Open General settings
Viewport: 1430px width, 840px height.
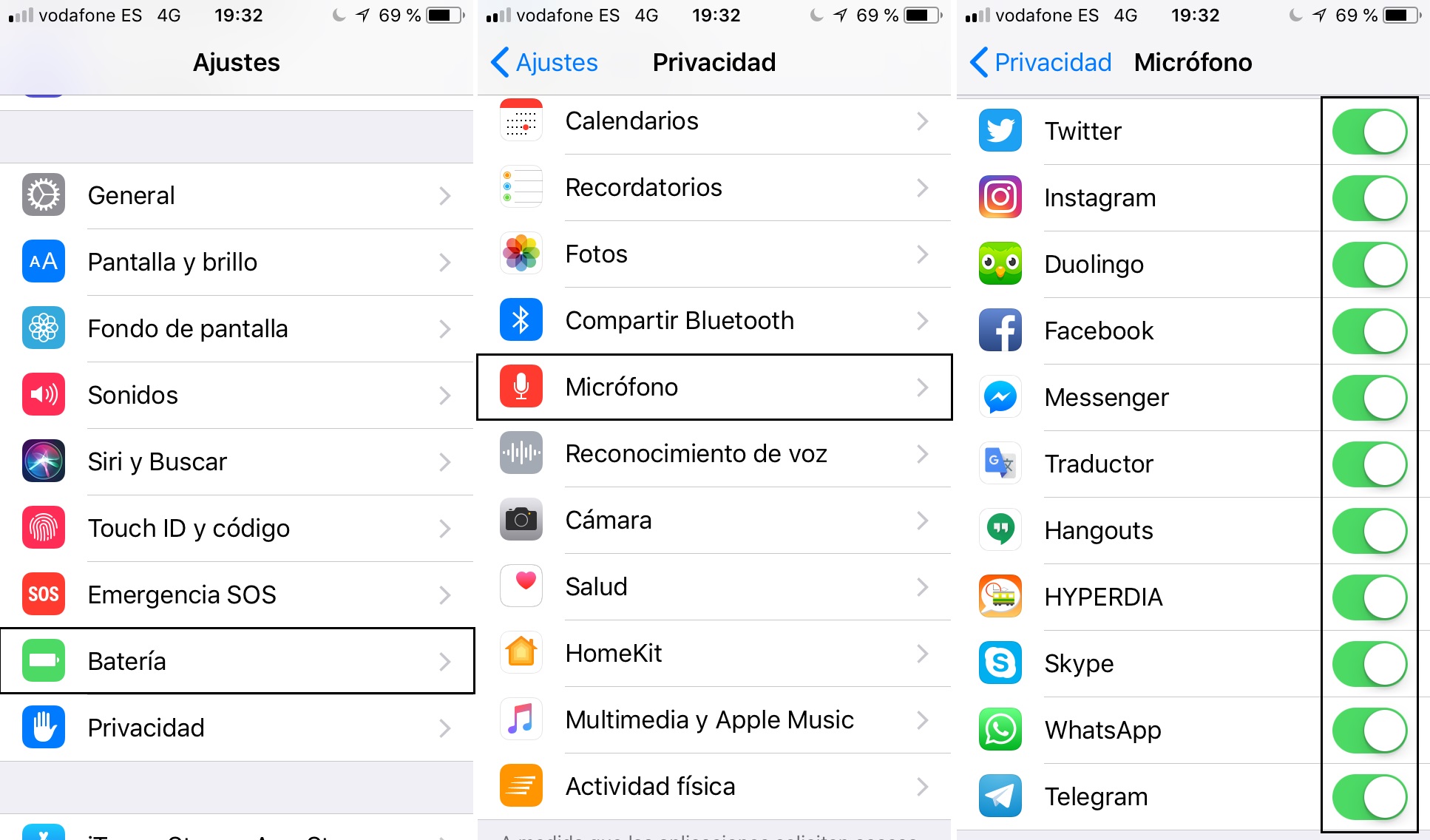237,196
